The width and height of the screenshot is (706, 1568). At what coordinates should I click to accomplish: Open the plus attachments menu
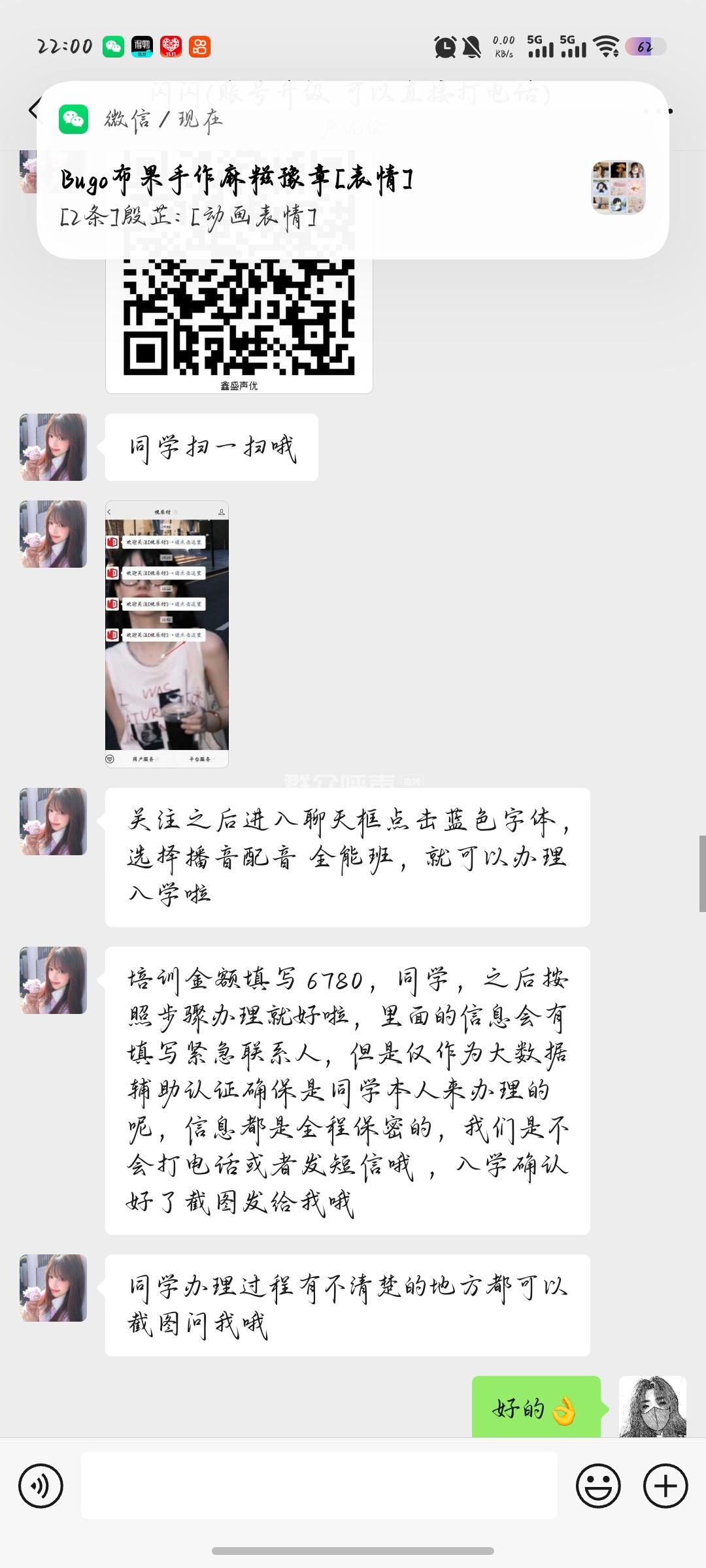(x=665, y=1486)
